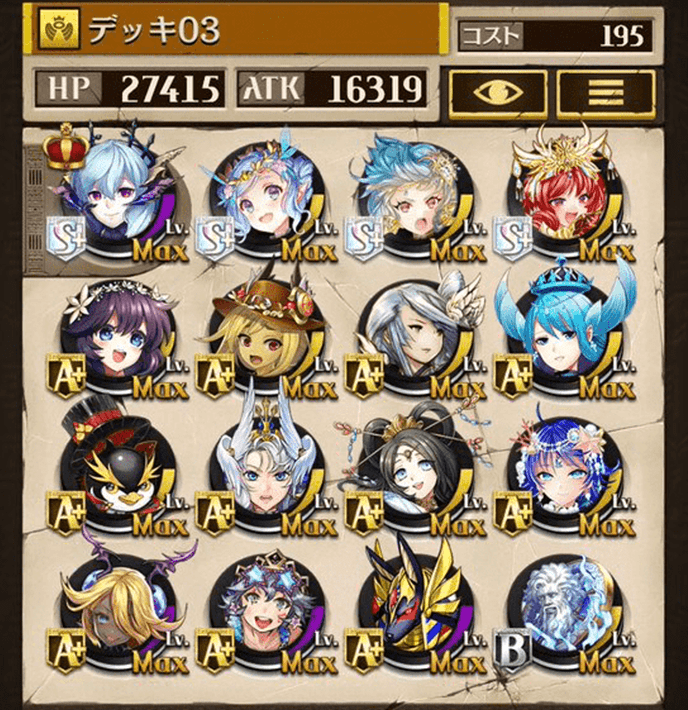Tap the デッキ03 deck name bar
The width and height of the screenshot is (688, 710).
tap(240, 31)
